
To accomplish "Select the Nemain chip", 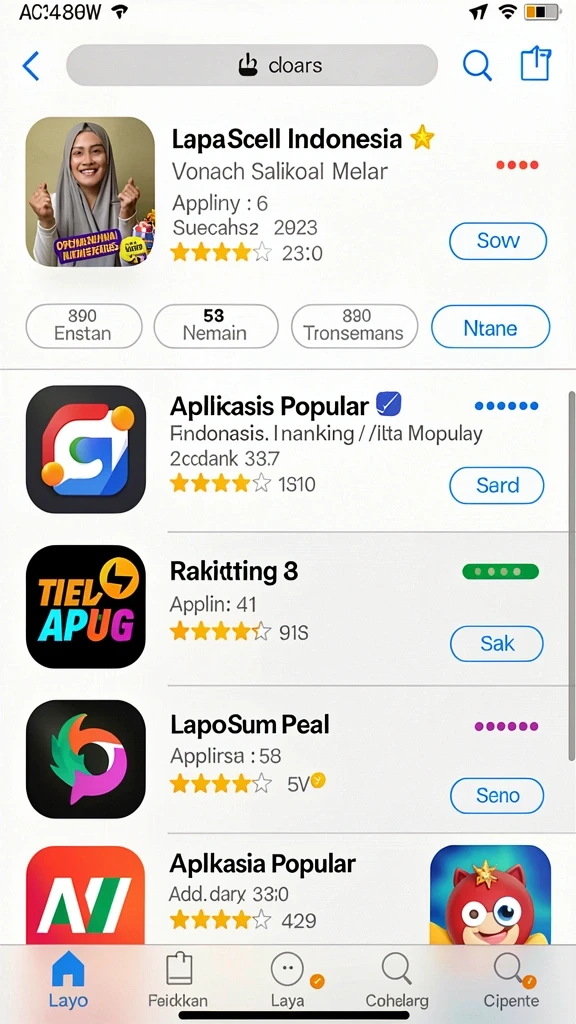I will [216, 326].
